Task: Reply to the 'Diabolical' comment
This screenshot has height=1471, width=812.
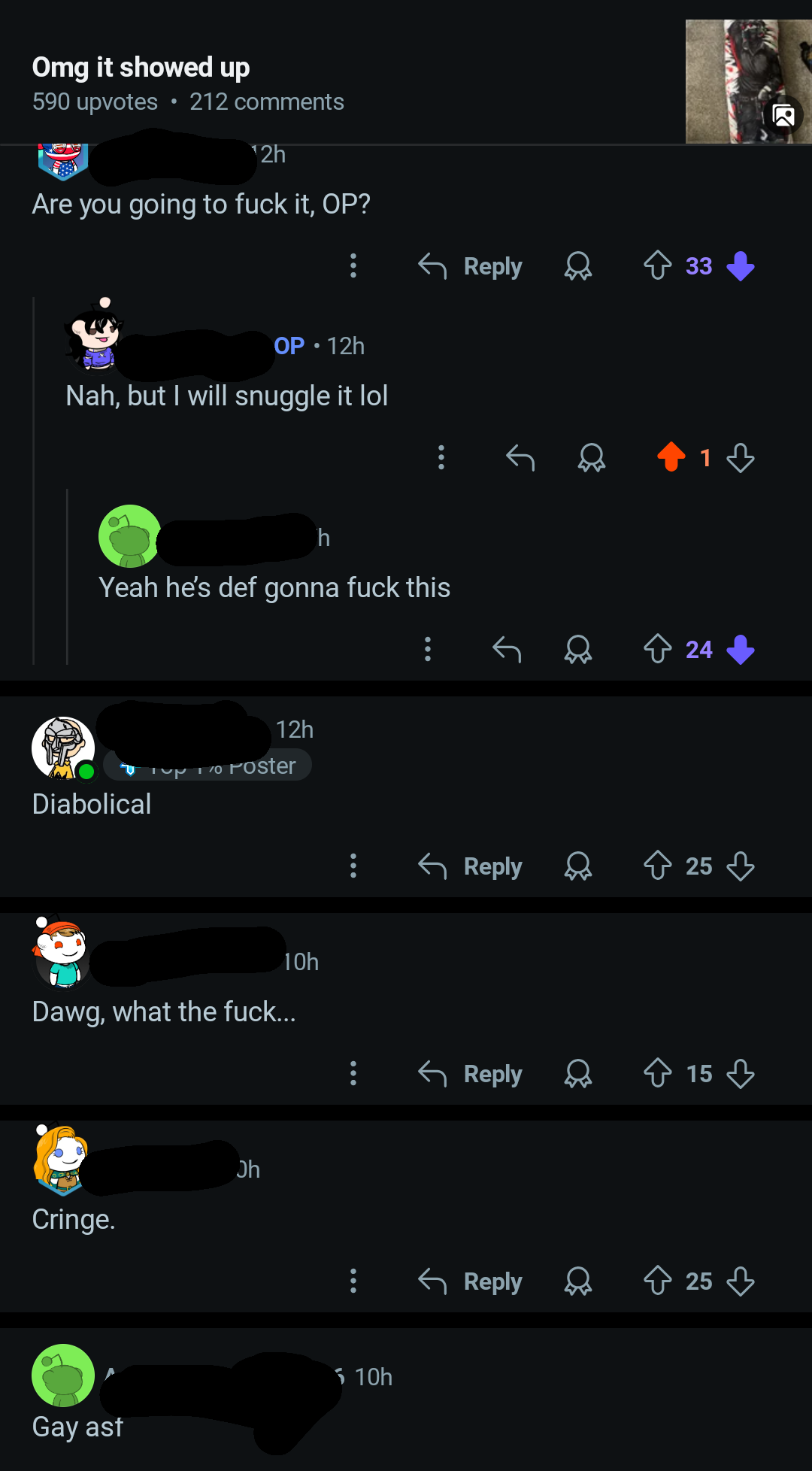Action: 470,866
